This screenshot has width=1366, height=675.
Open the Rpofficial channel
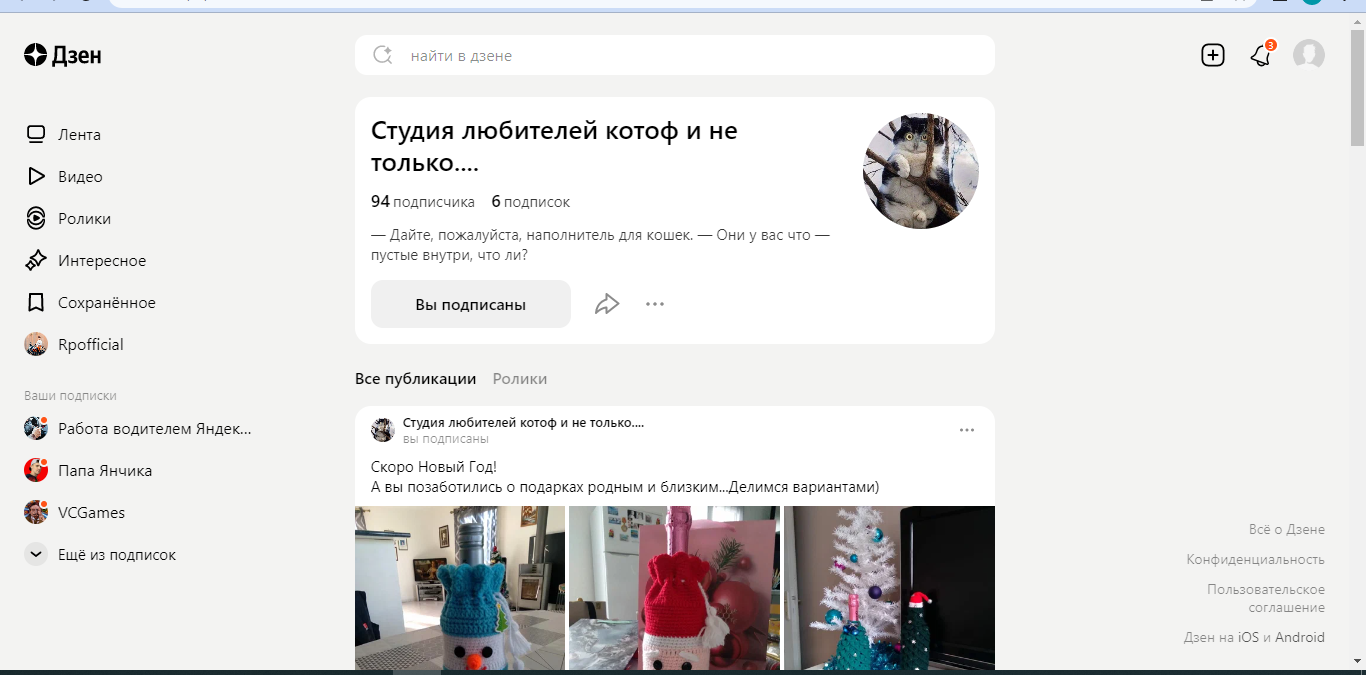tap(90, 345)
